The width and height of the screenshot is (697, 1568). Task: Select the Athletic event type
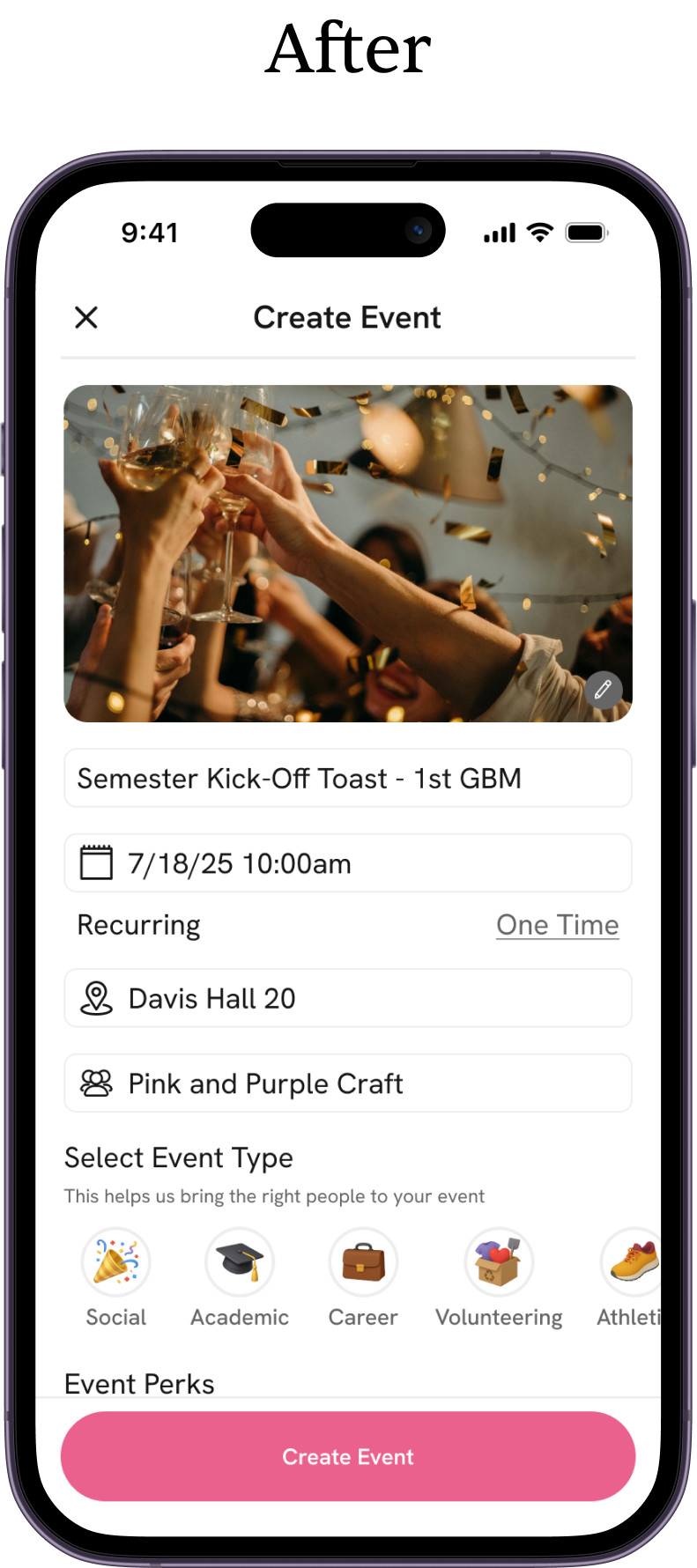point(631,1262)
